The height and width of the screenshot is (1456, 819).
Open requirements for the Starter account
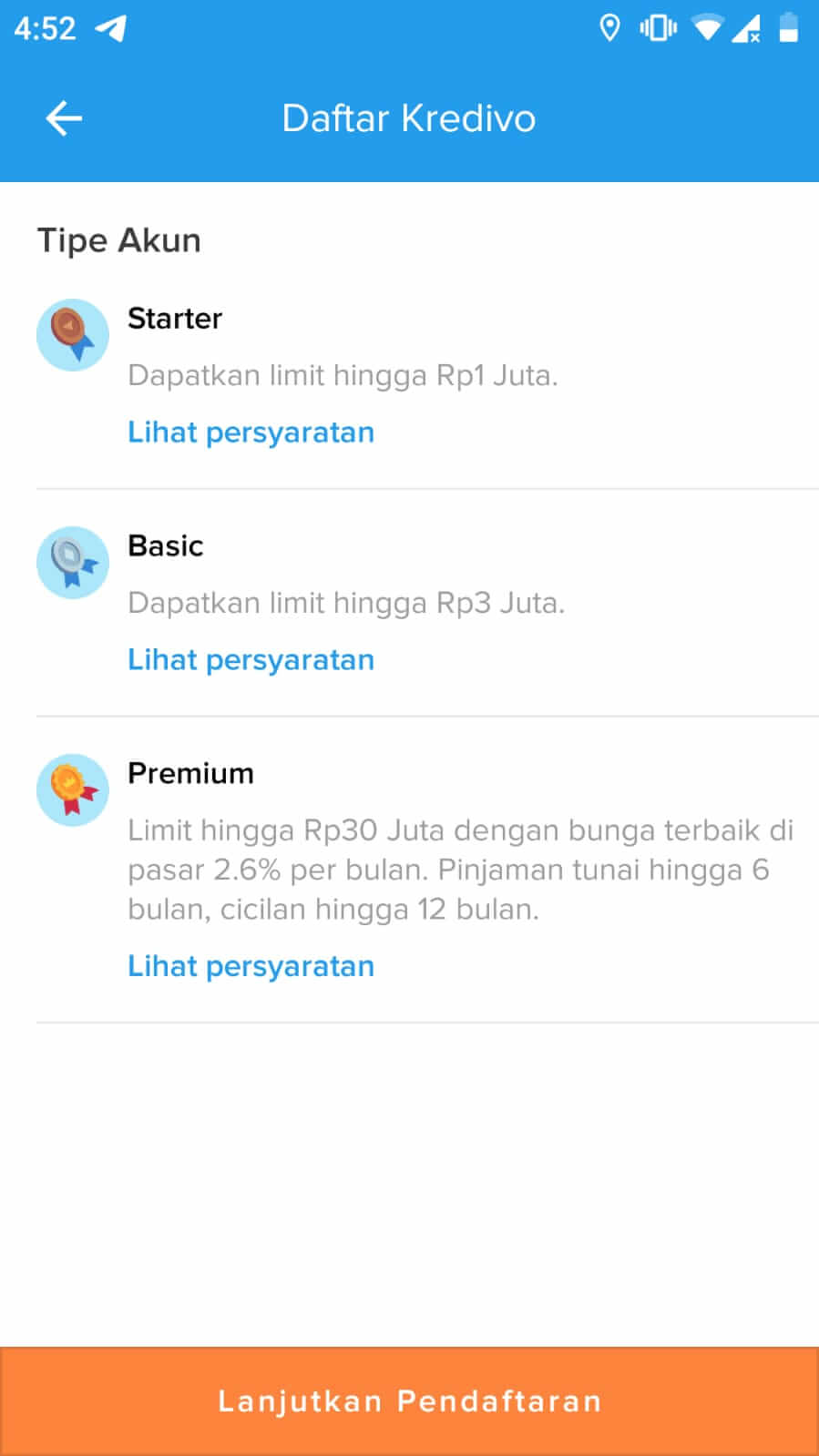click(251, 432)
